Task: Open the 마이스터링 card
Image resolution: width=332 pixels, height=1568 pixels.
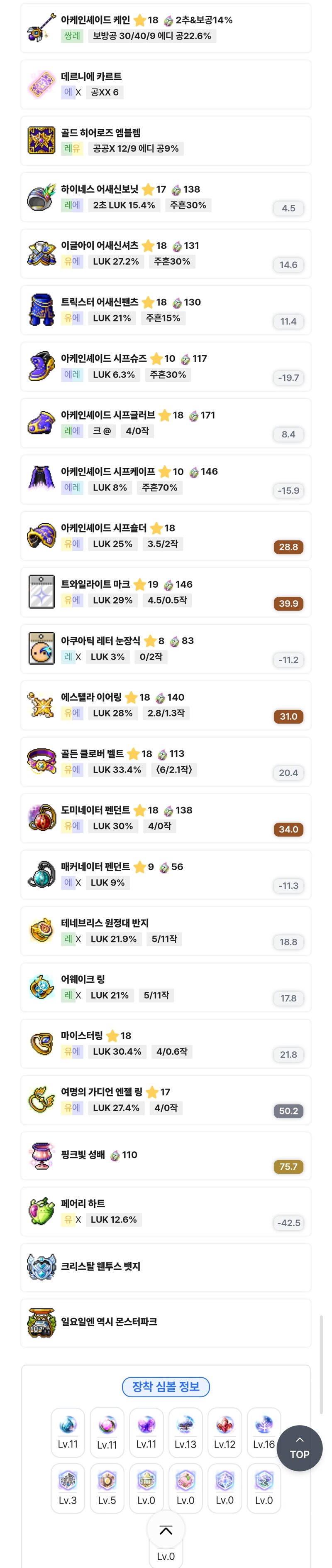Action: click(x=166, y=1043)
